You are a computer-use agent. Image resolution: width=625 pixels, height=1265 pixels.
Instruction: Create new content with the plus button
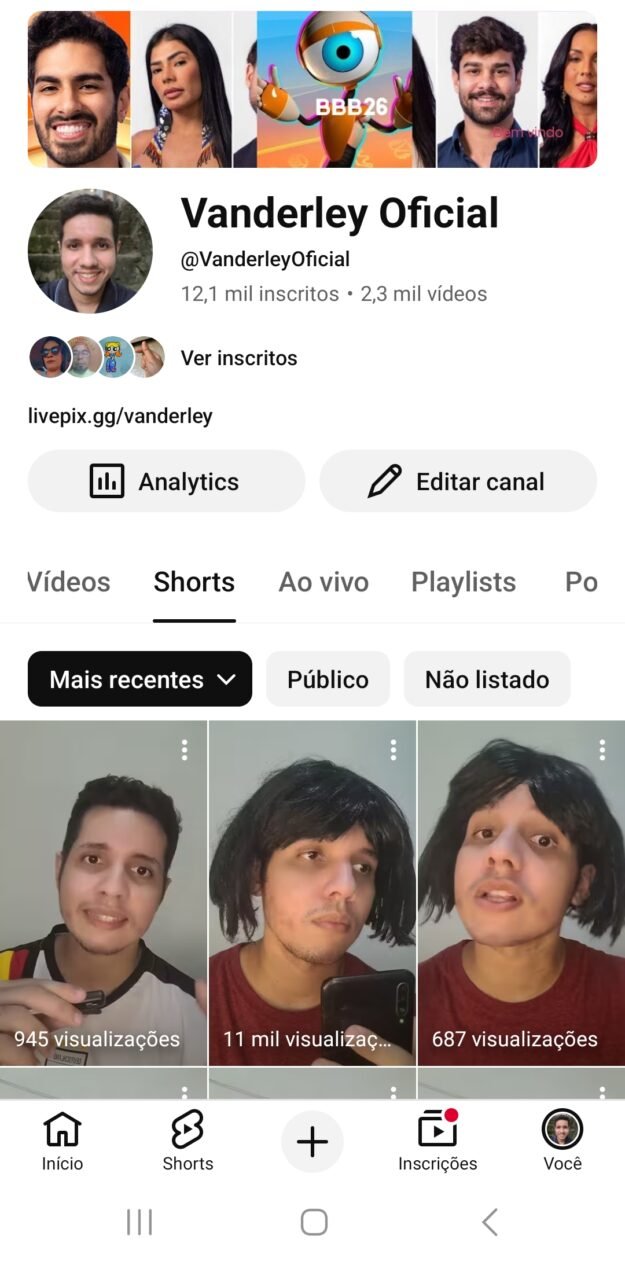pyautogui.click(x=312, y=1141)
